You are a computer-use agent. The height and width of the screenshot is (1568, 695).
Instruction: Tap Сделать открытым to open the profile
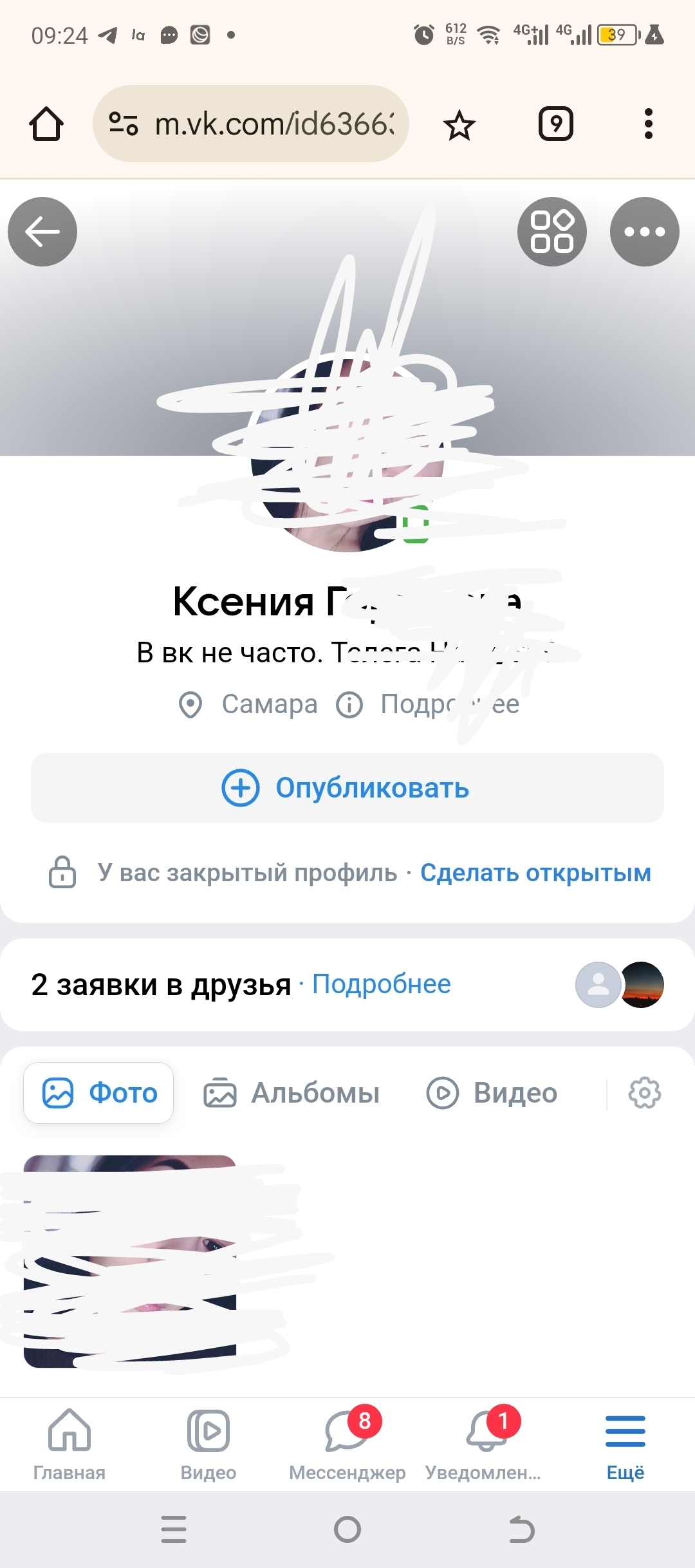pos(535,873)
